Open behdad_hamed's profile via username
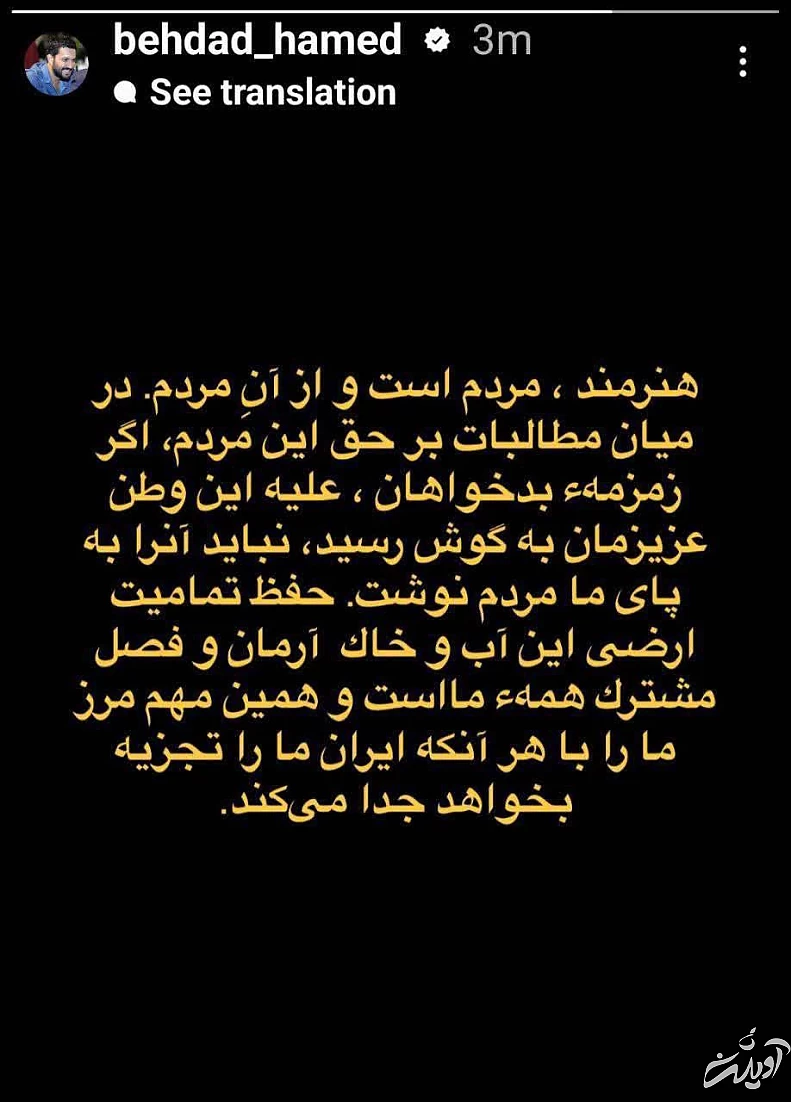Image resolution: width=791 pixels, height=1102 pixels. 260,41
